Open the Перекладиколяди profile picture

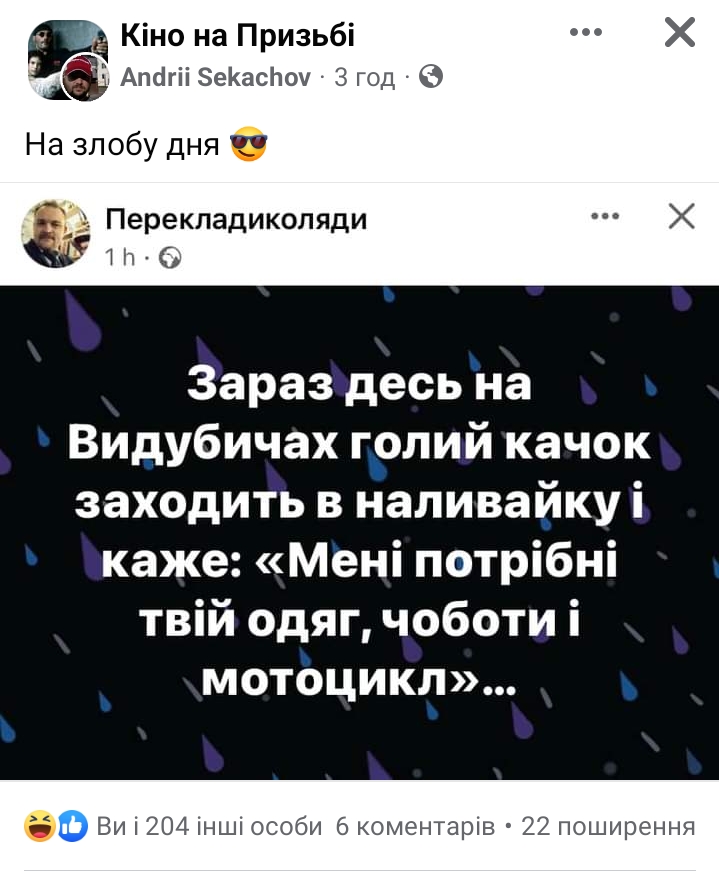click(x=55, y=234)
